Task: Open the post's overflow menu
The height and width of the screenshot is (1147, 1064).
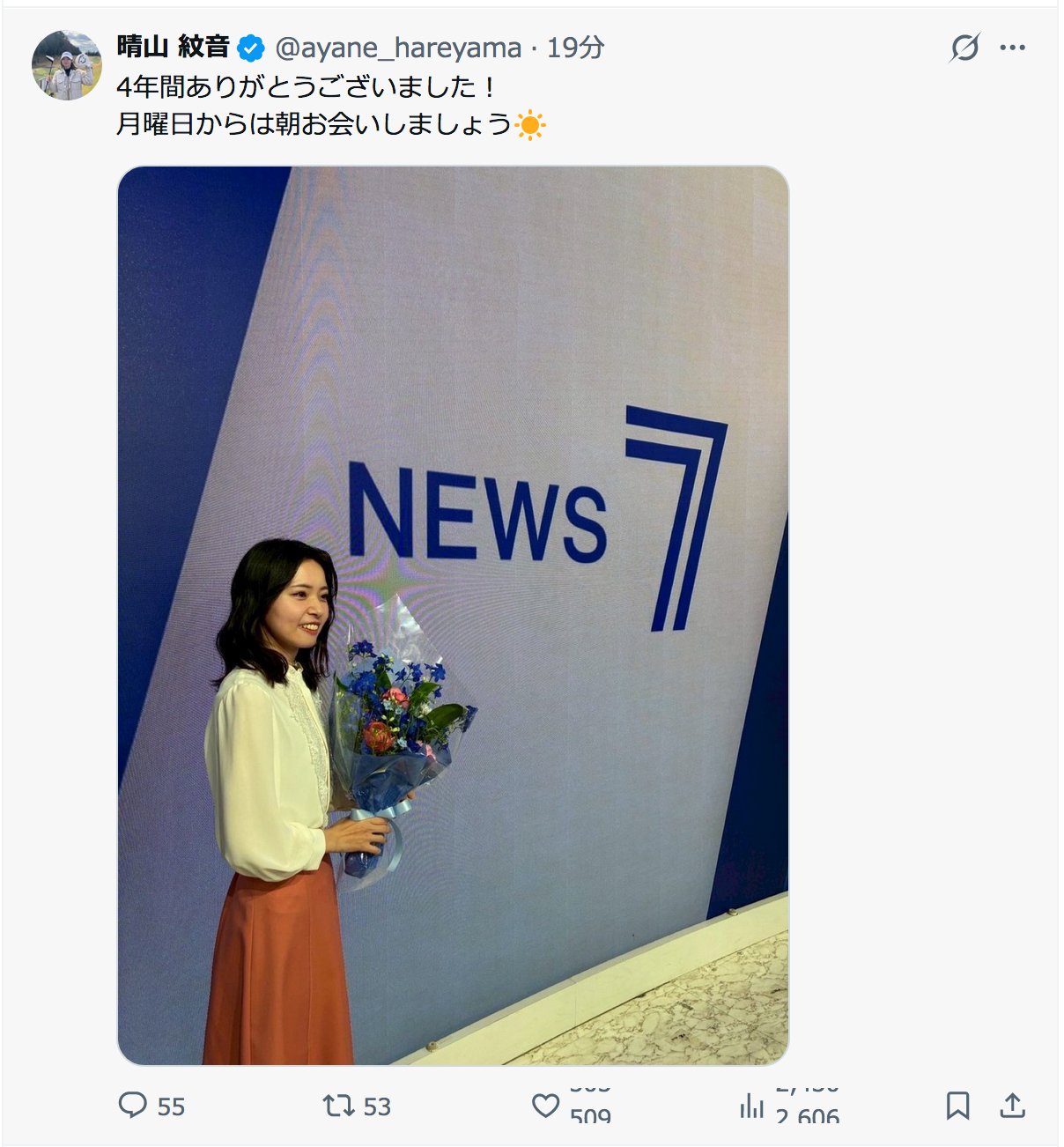Action: 1013,48
